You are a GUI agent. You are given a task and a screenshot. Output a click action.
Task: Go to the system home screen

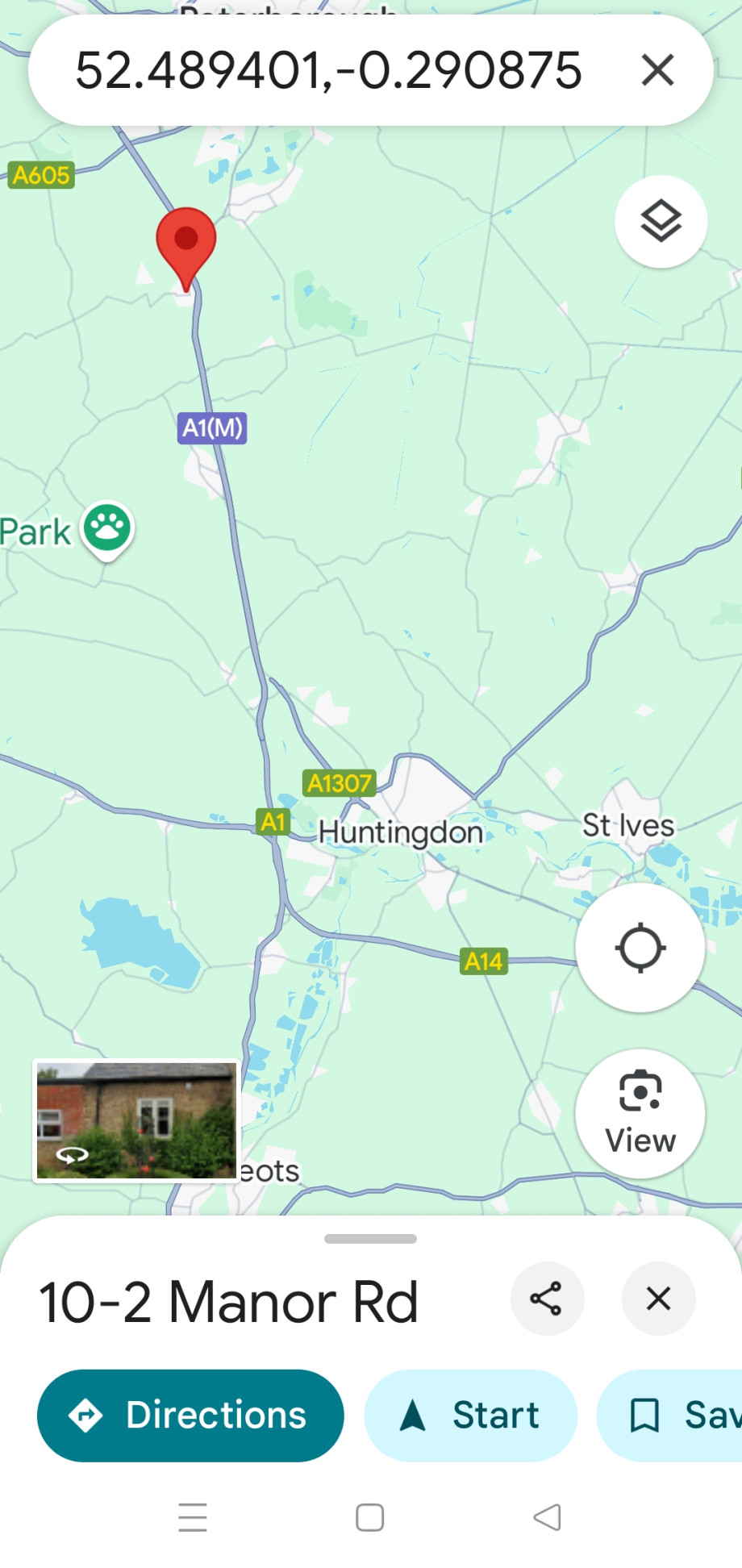click(x=370, y=1517)
